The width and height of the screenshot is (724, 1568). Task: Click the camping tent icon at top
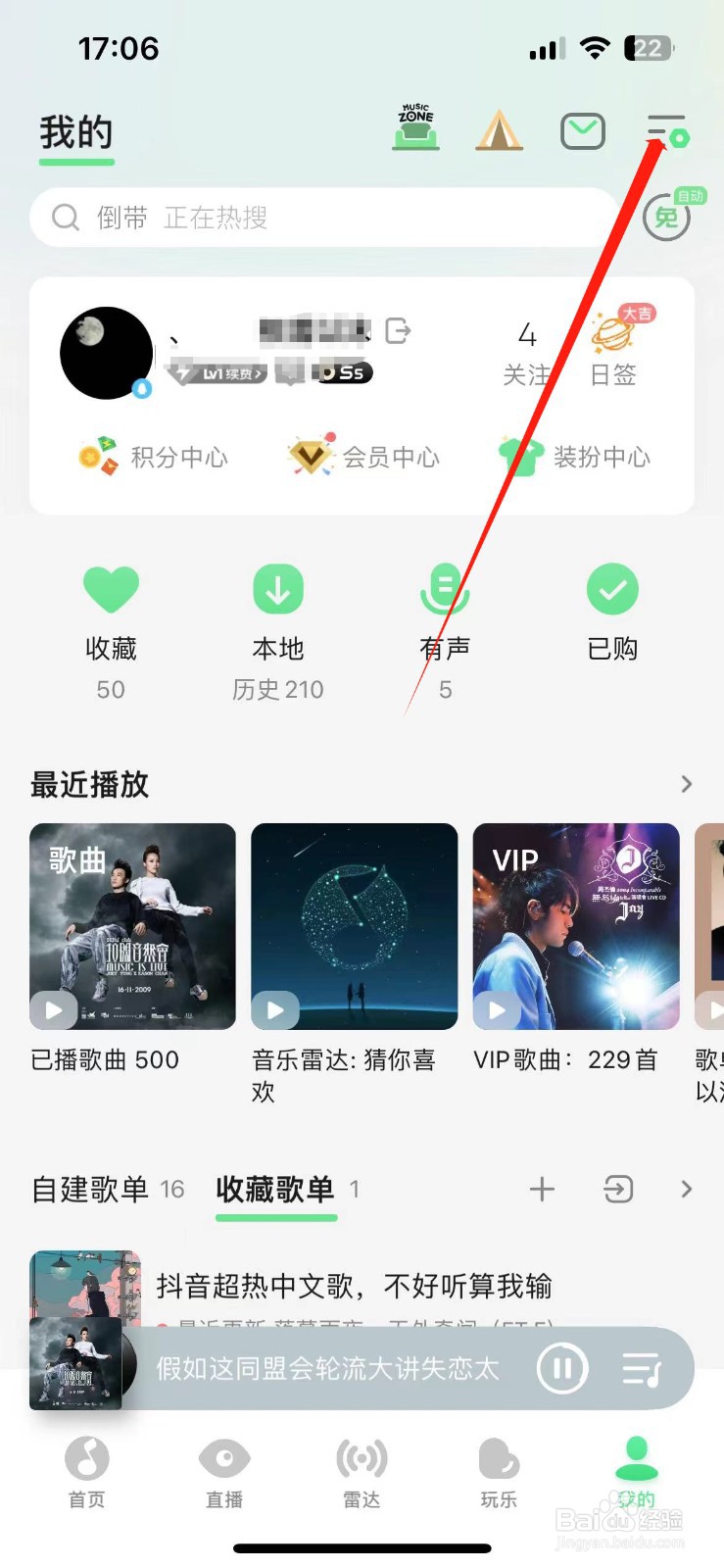500,130
